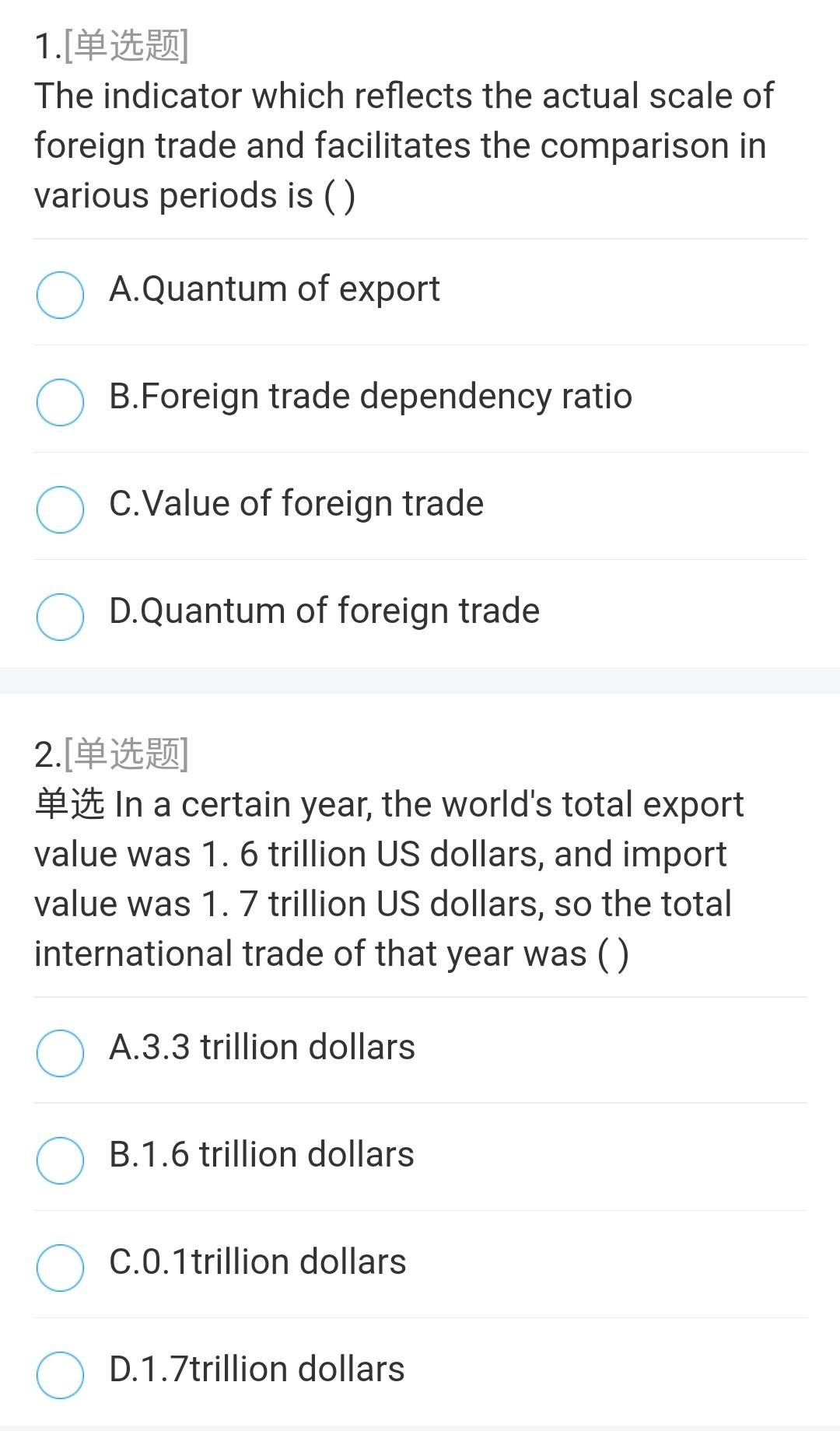Mark D. 1.7 trillion dollars
The image size is (840, 1431).
[x=60, y=1375]
